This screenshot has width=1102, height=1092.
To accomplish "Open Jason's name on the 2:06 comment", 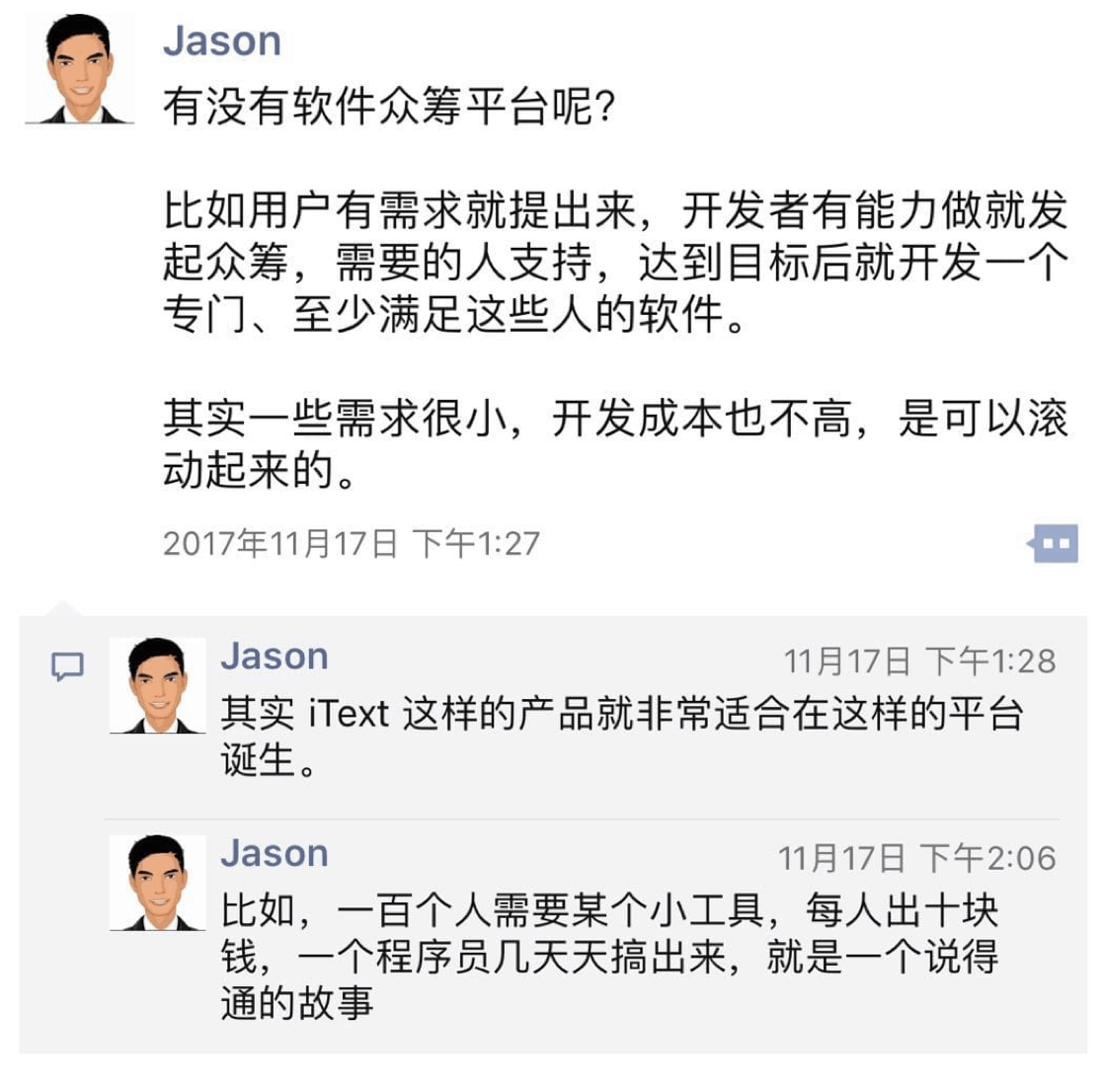I will coord(274,853).
